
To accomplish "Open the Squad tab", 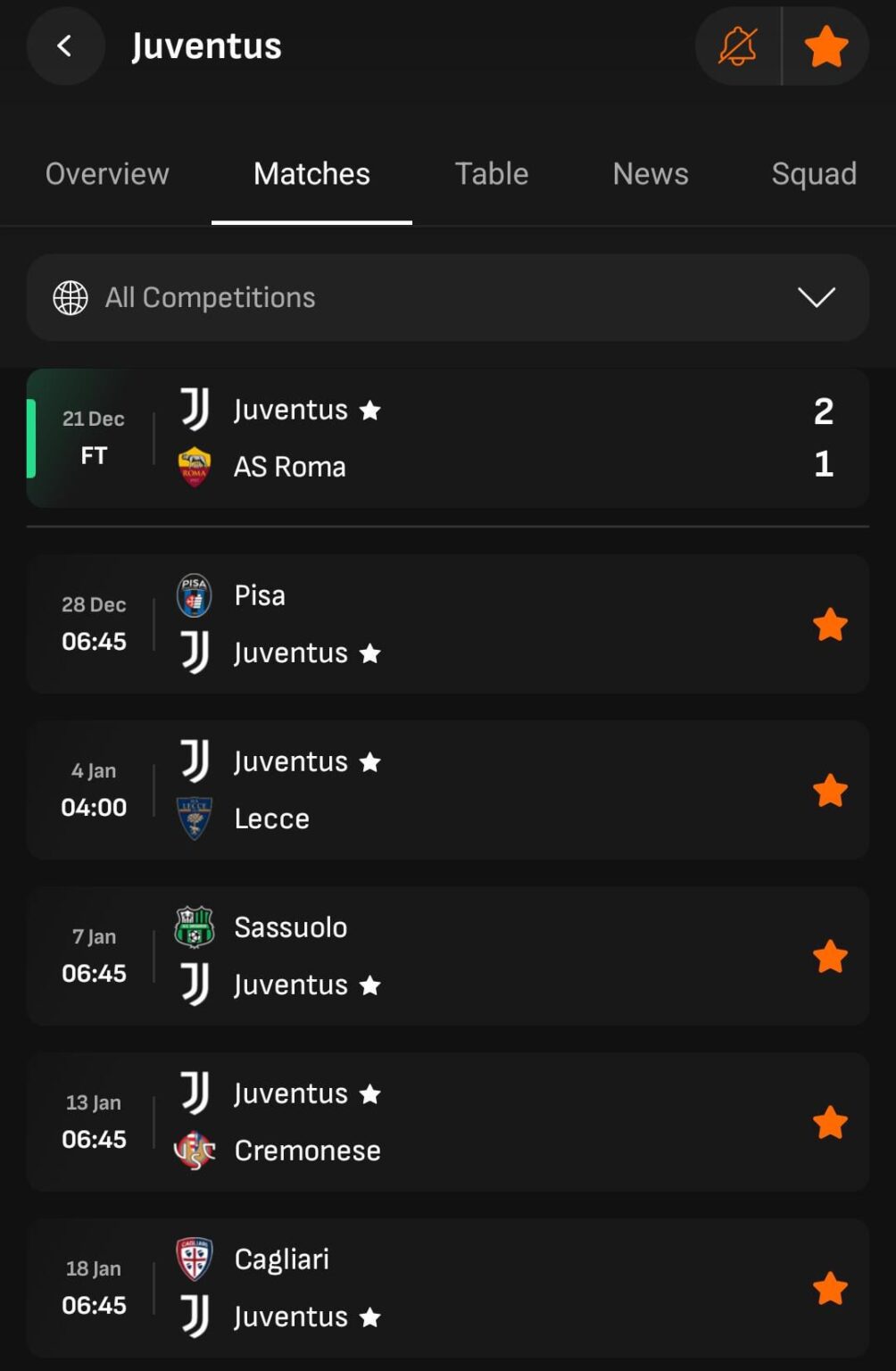I will [813, 173].
